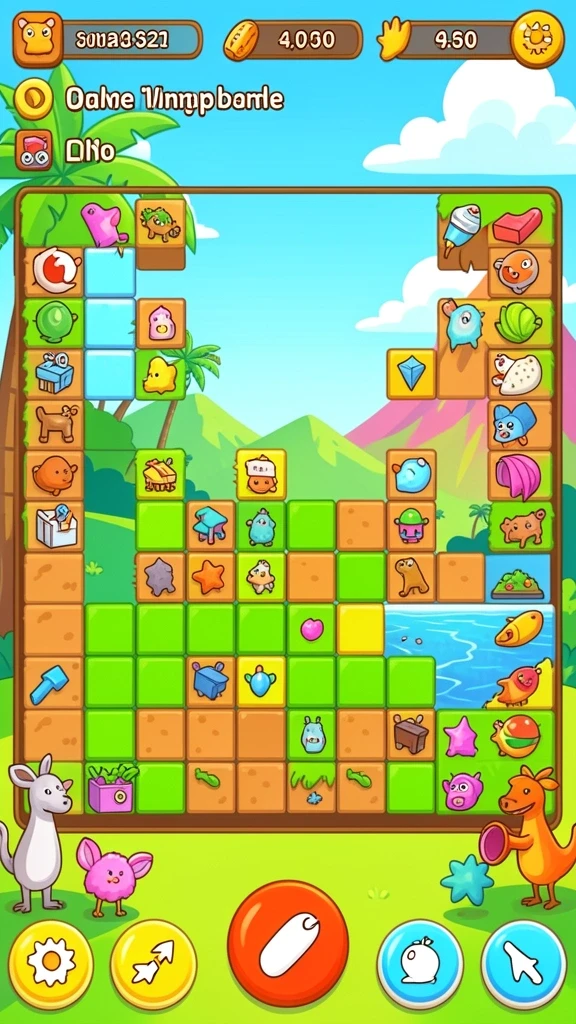This screenshot has width=576, height=1024.
Task: Tap the gold coin button at top right
Action: coord(536,39)
